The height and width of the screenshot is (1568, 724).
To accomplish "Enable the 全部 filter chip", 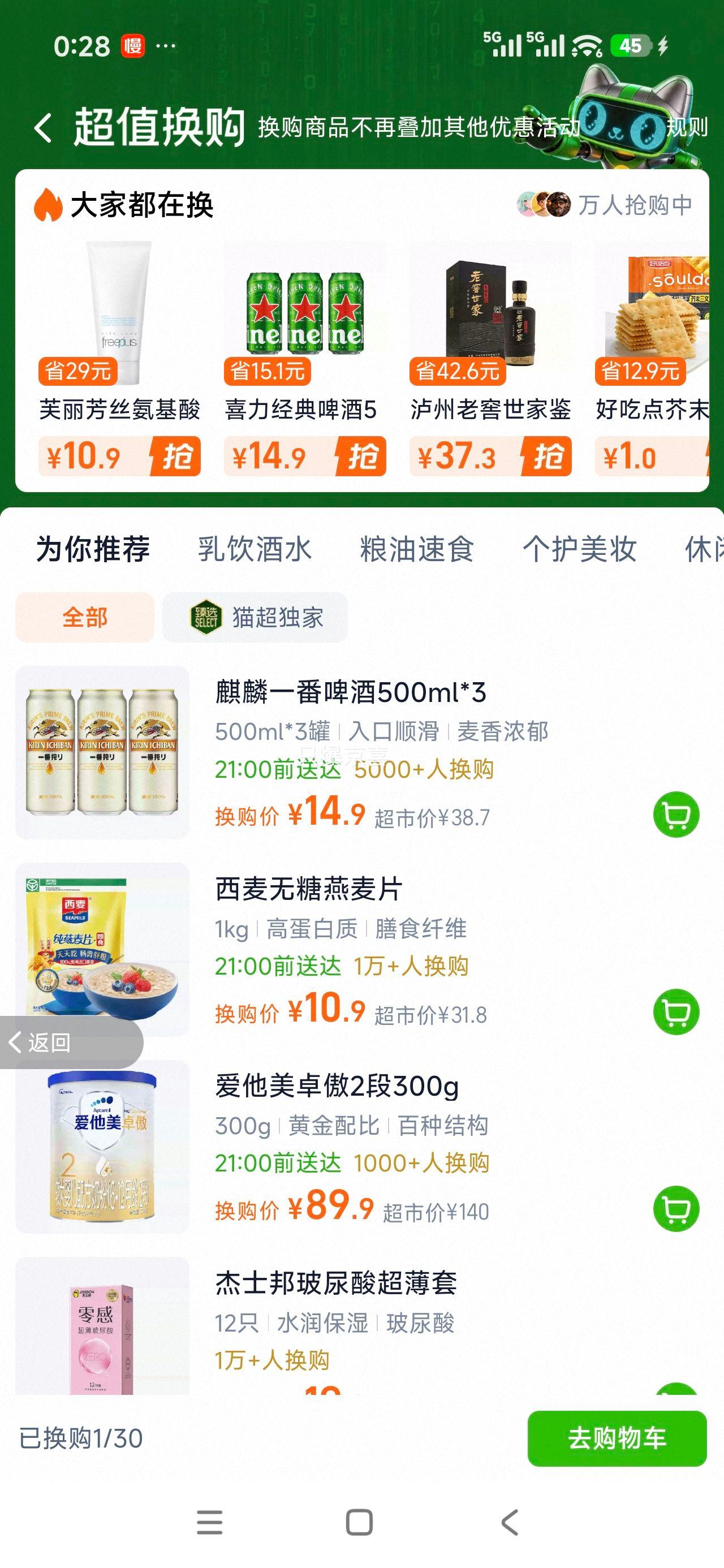I will (x=85, y=617).
